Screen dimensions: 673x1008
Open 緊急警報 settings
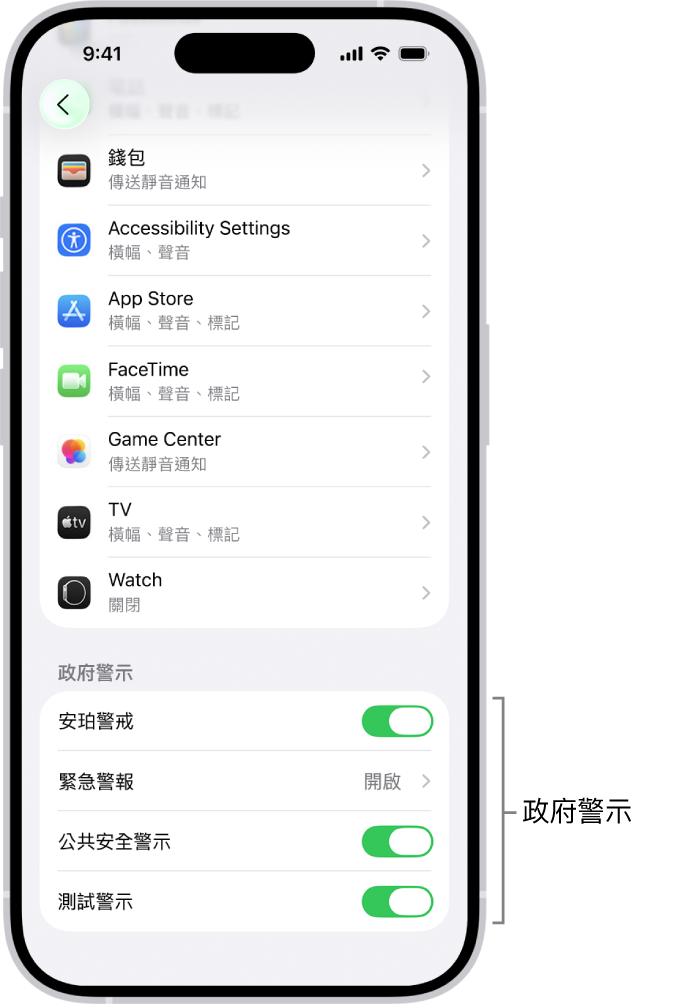(244, 782)
